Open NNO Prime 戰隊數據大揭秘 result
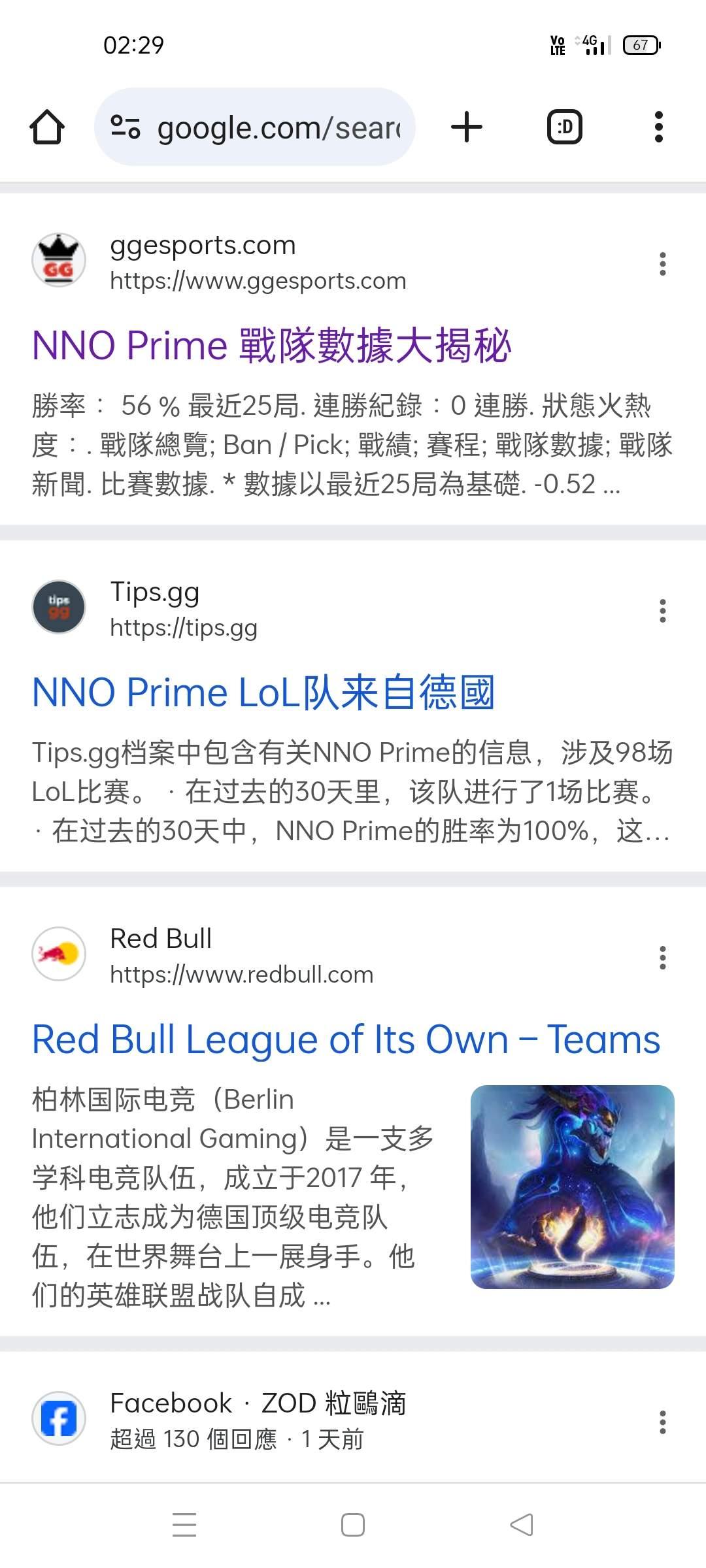 pyautogui.click(x=271, y=345)
